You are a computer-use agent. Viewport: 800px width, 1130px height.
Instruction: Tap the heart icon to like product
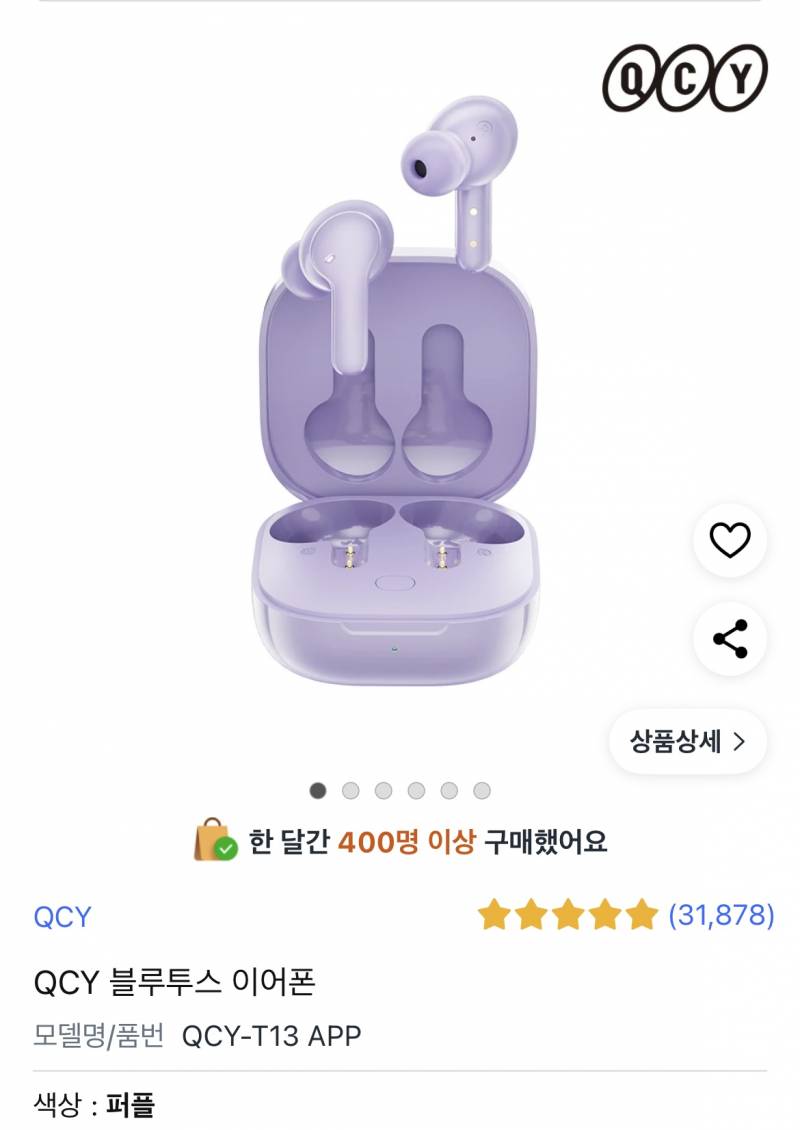[x=729, y=540]
